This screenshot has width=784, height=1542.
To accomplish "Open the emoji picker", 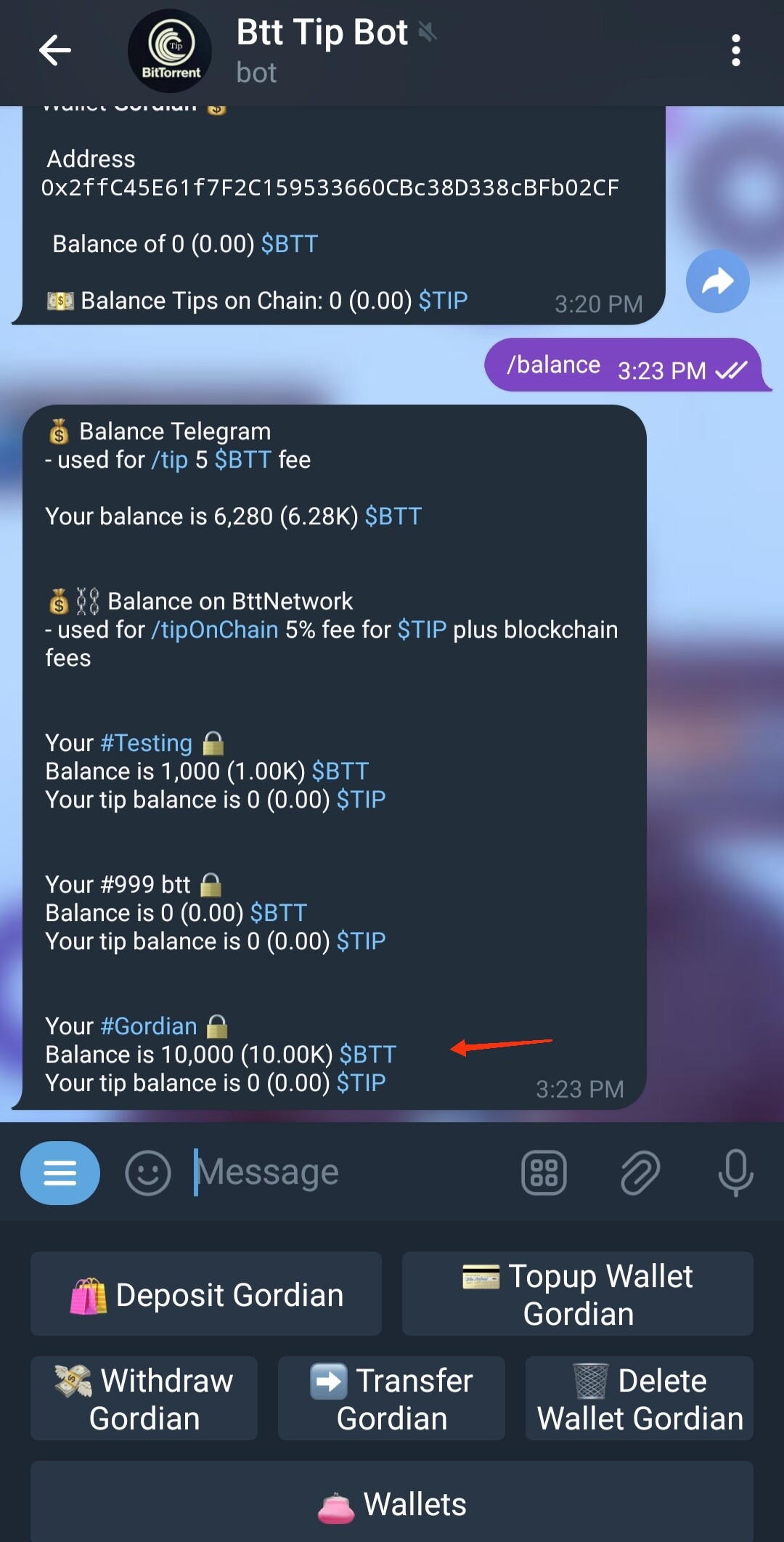I will click(x=148, y=1173).
